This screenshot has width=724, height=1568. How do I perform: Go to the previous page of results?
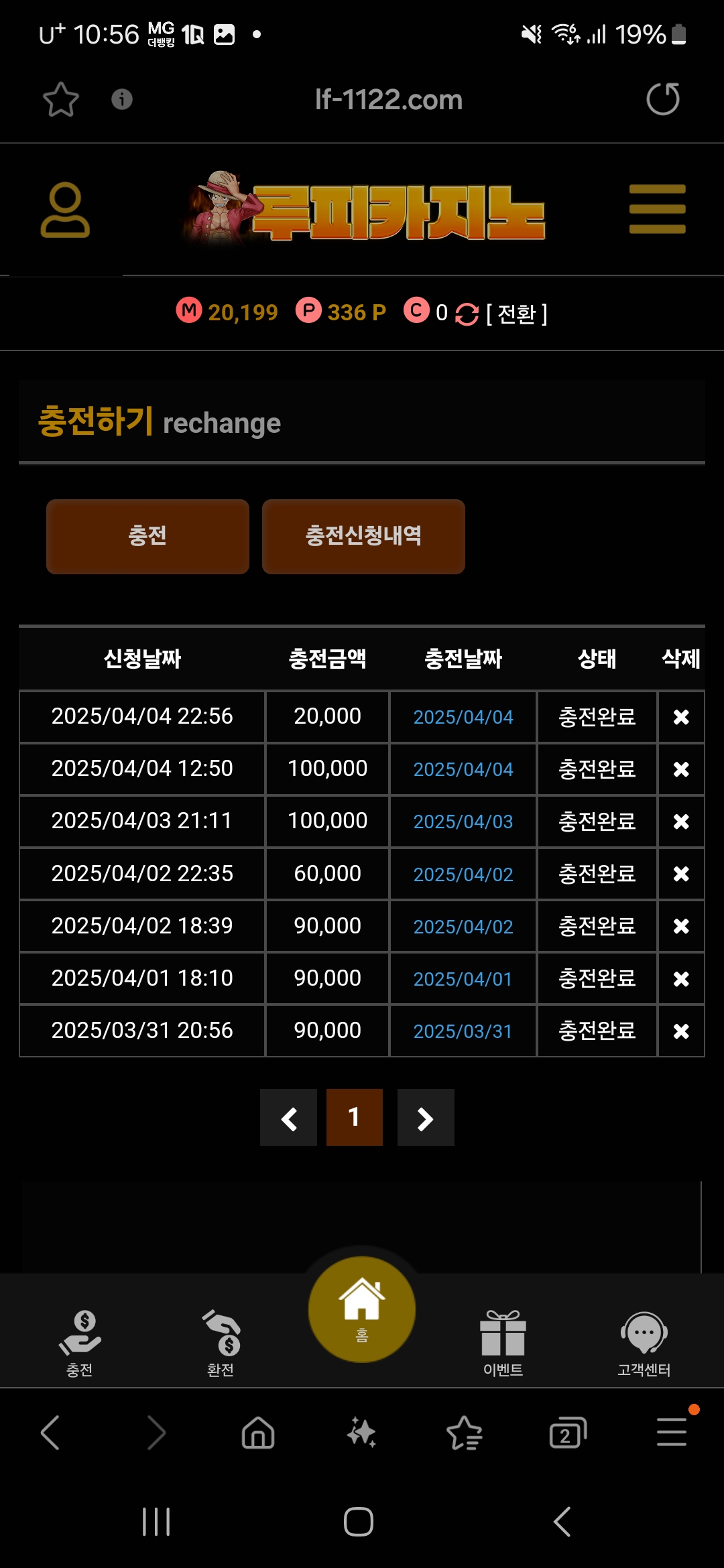[x=288, y=1118]
